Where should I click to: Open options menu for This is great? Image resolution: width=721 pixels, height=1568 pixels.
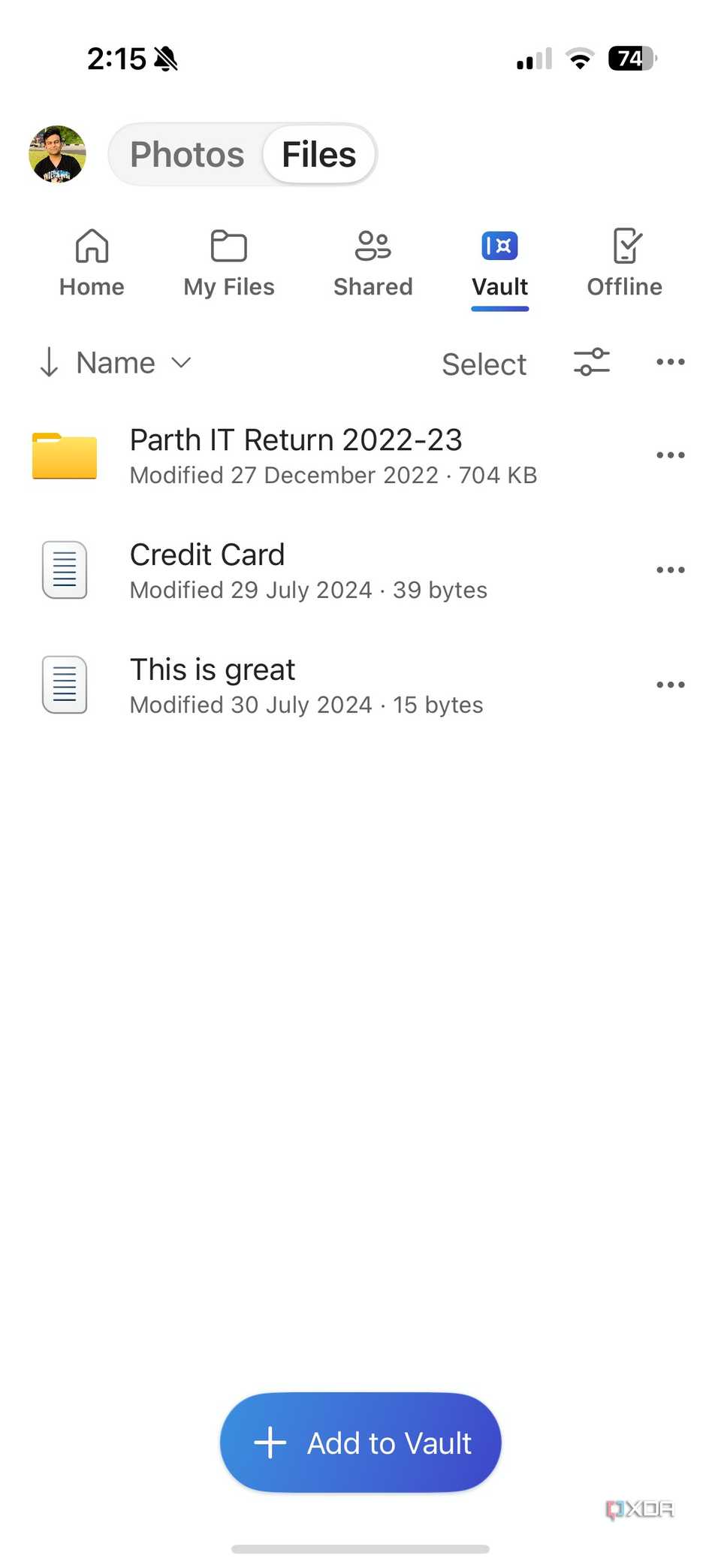click(670, 684)
